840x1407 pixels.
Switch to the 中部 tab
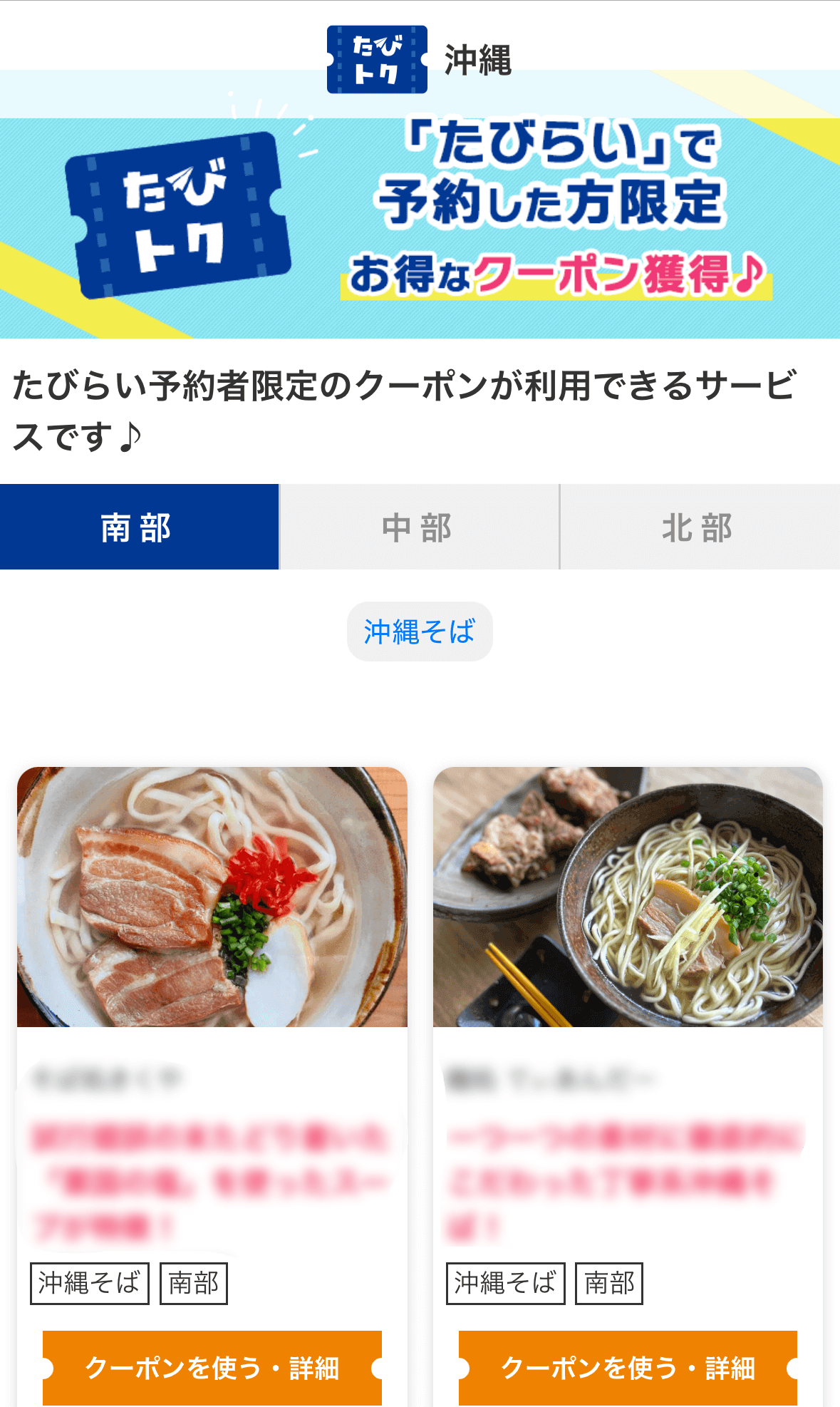pyautogui.click(x=419, y=527)
